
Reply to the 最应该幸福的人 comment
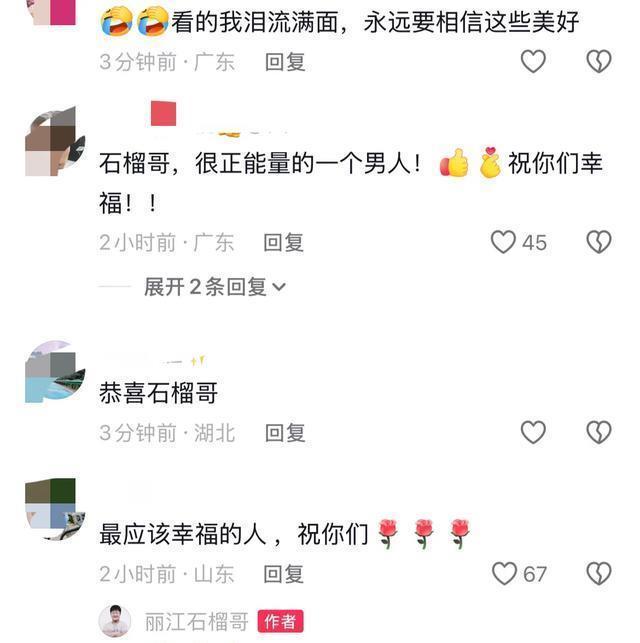coord(284,574)
